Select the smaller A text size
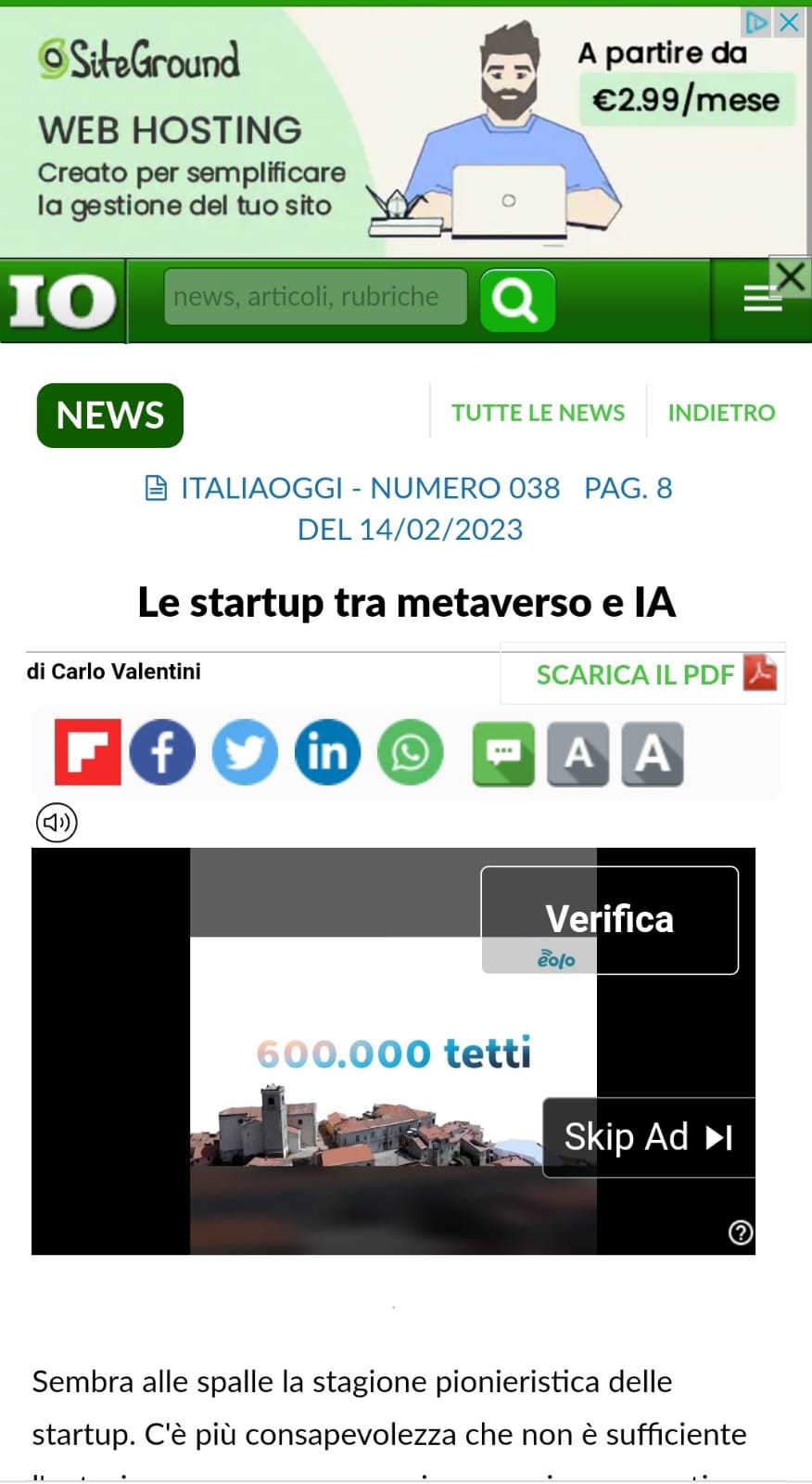Viewport: 812px width, 1484px height. (x=578, y=754)
